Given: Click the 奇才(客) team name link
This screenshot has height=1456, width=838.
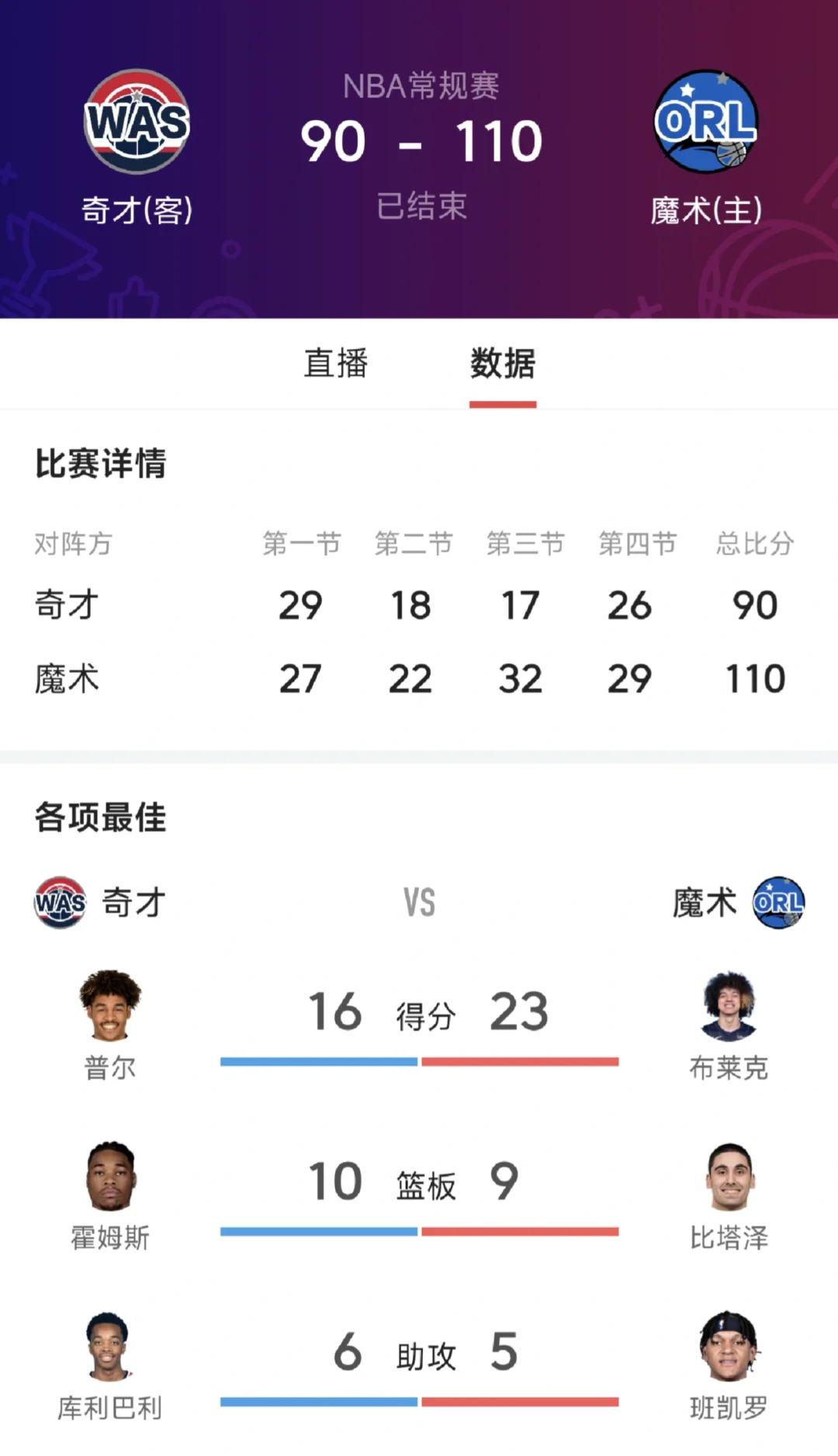Looking at the screenshot, I should 138,207.
